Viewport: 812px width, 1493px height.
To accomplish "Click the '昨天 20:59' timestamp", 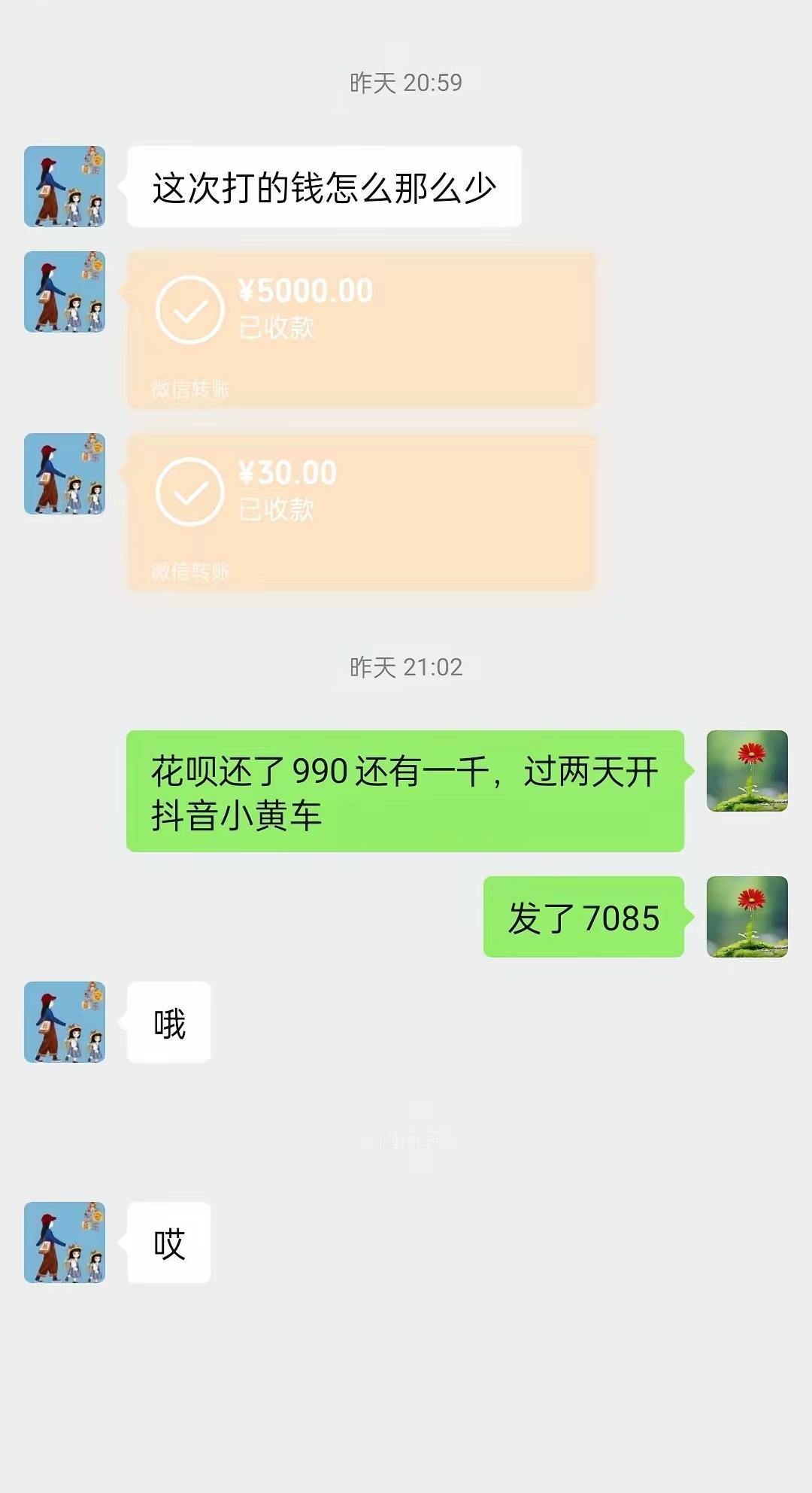I will (406, 84).
